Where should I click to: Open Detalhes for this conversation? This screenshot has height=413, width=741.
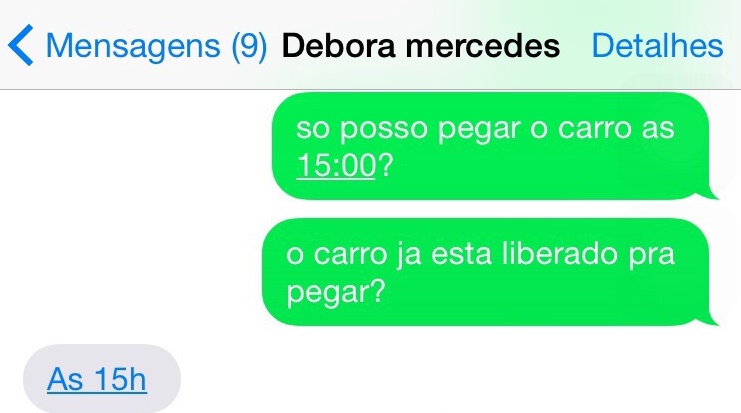coord(657,45)
